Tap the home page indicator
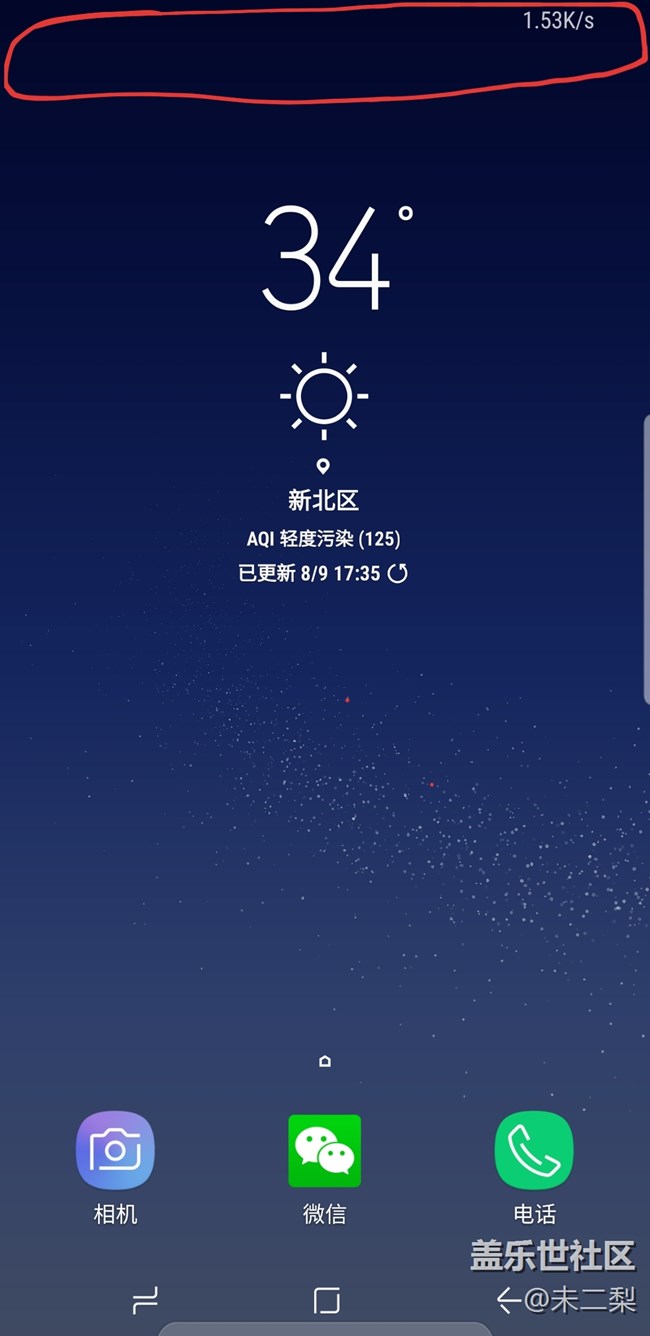 325,1061
